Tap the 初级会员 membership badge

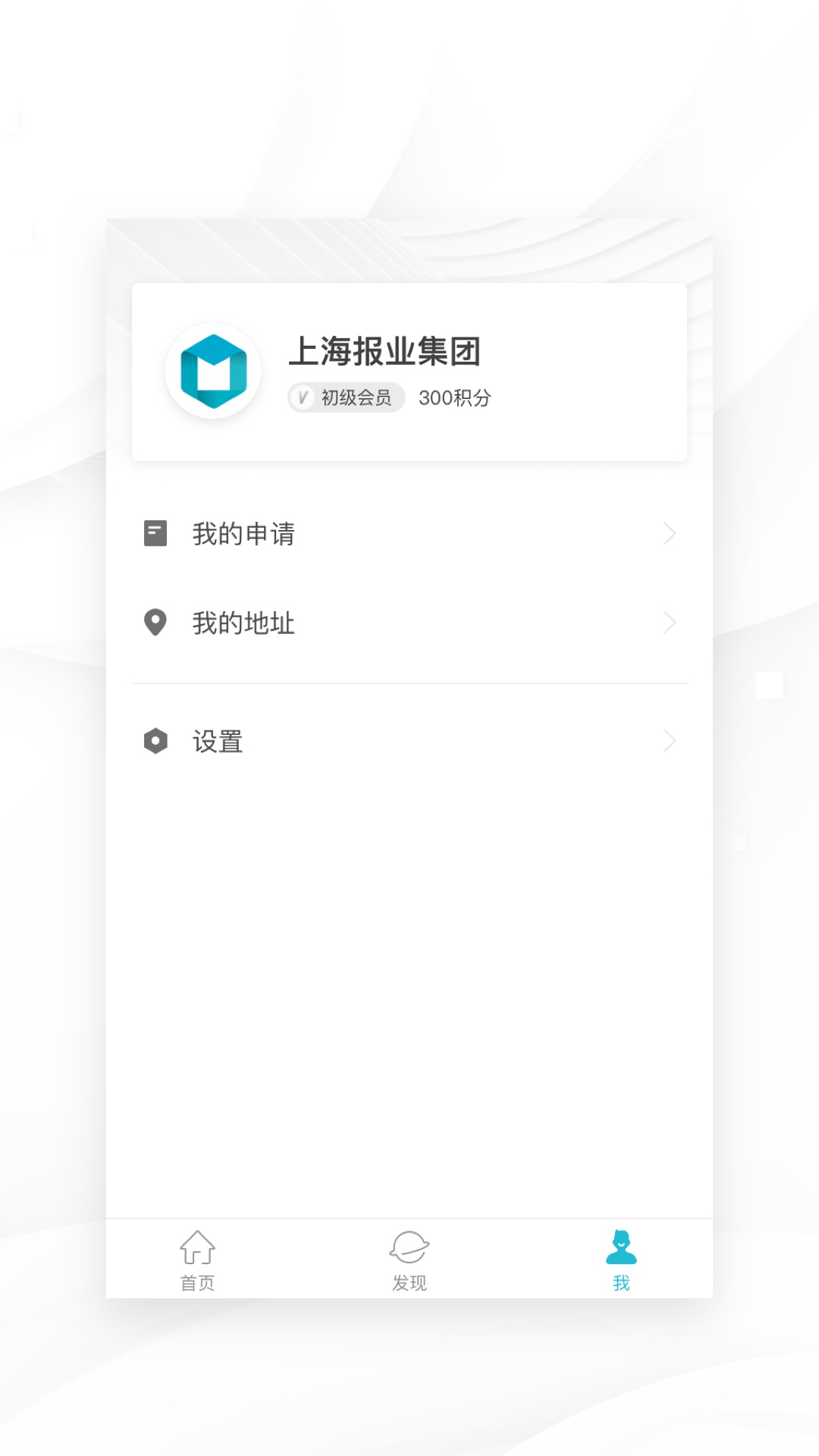pyautogui.click(x=345, y=397)
